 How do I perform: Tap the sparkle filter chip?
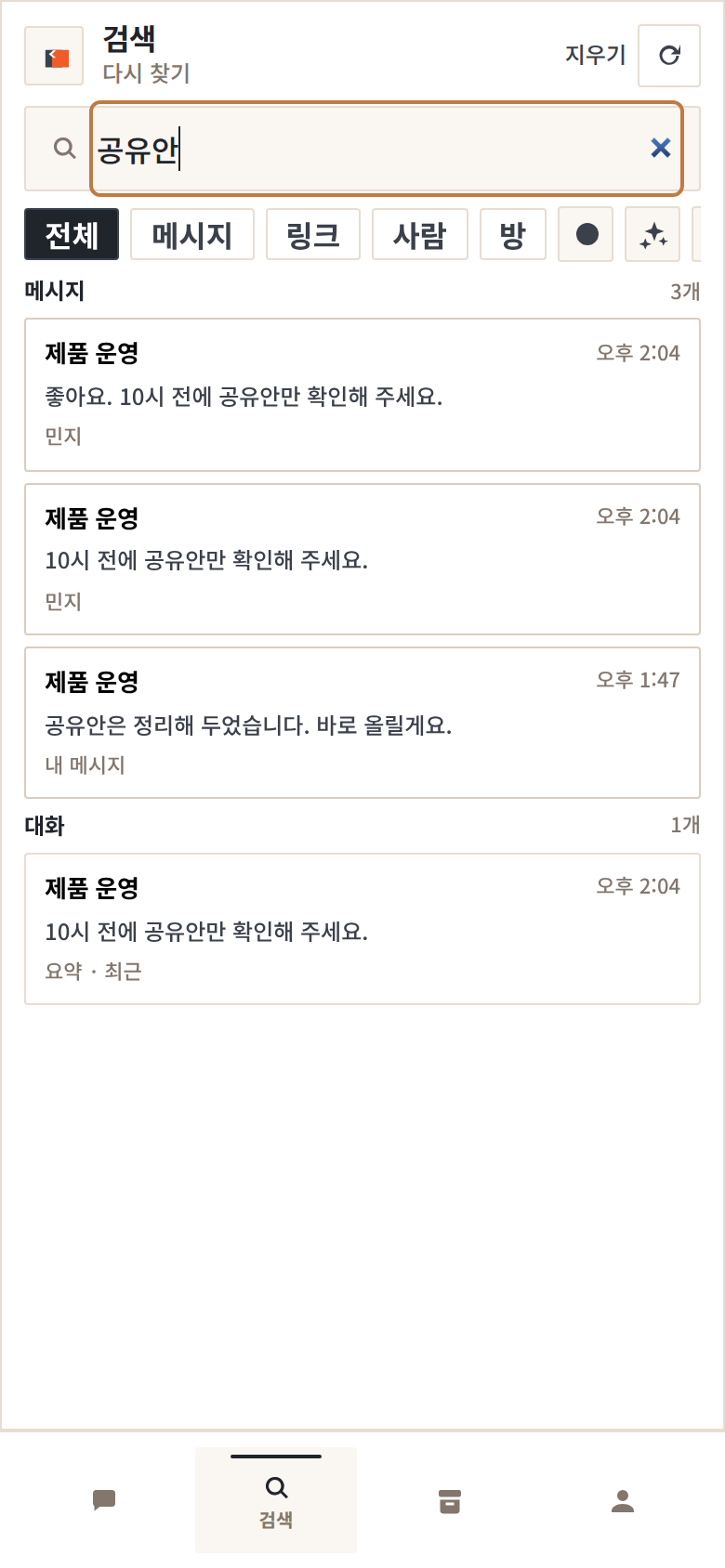[652, 234]
